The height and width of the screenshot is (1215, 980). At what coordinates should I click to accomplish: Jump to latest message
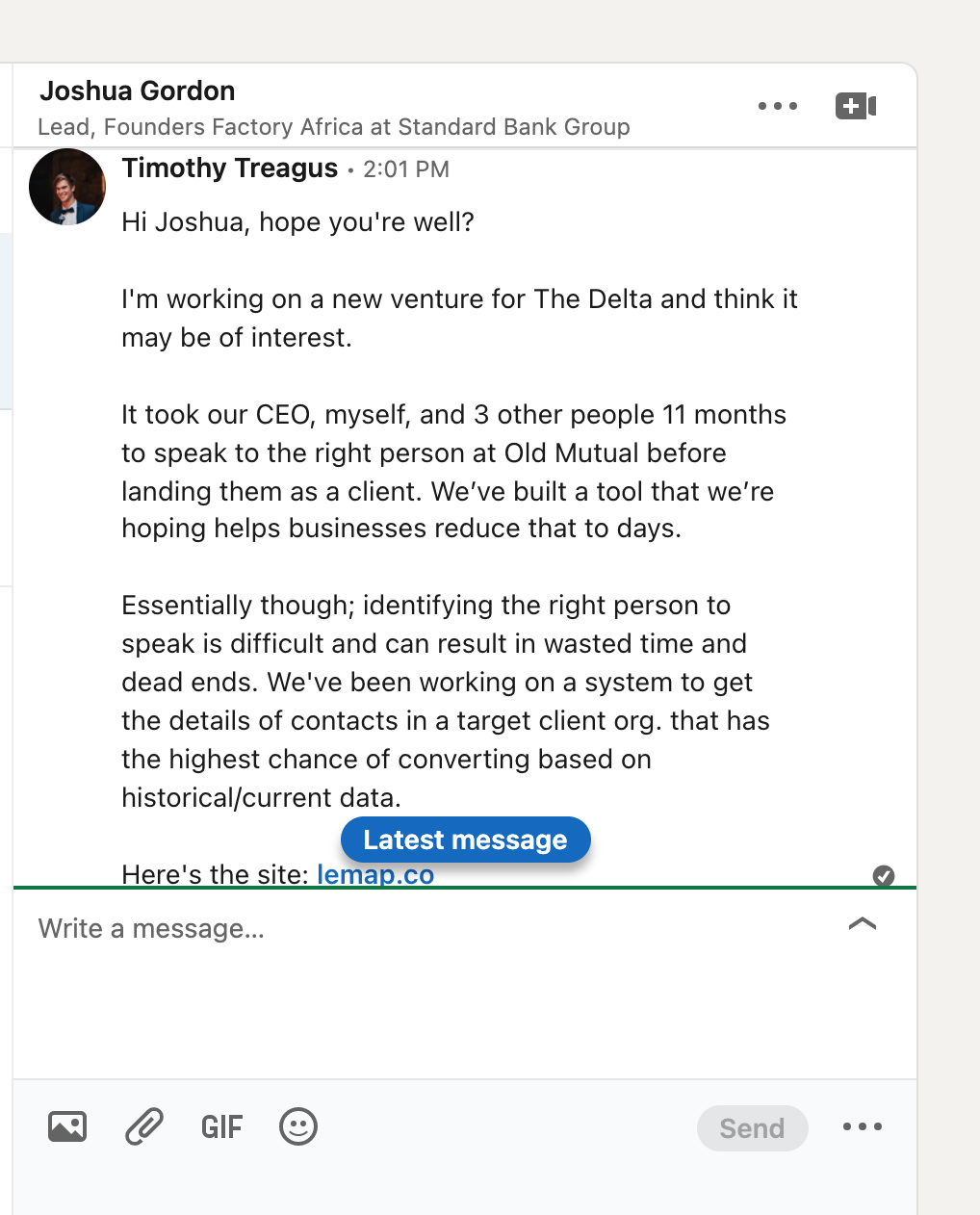click(x=465, y=840)
